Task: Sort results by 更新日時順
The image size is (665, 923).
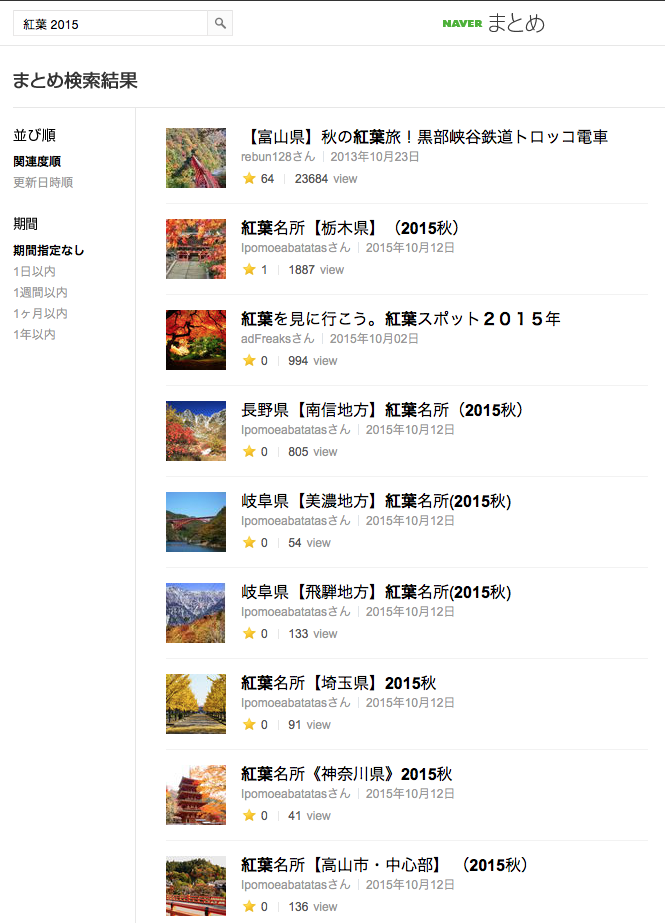Action: coord(43,183)
